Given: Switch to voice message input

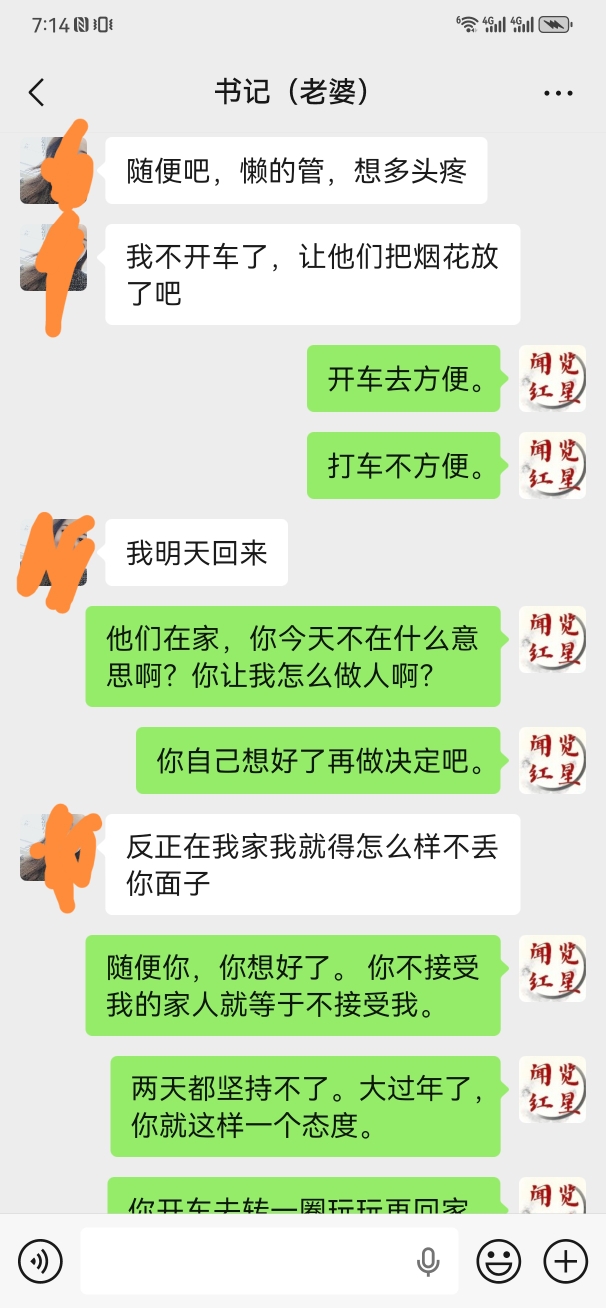Looking at the screenshot, I should pos(40,1260).
